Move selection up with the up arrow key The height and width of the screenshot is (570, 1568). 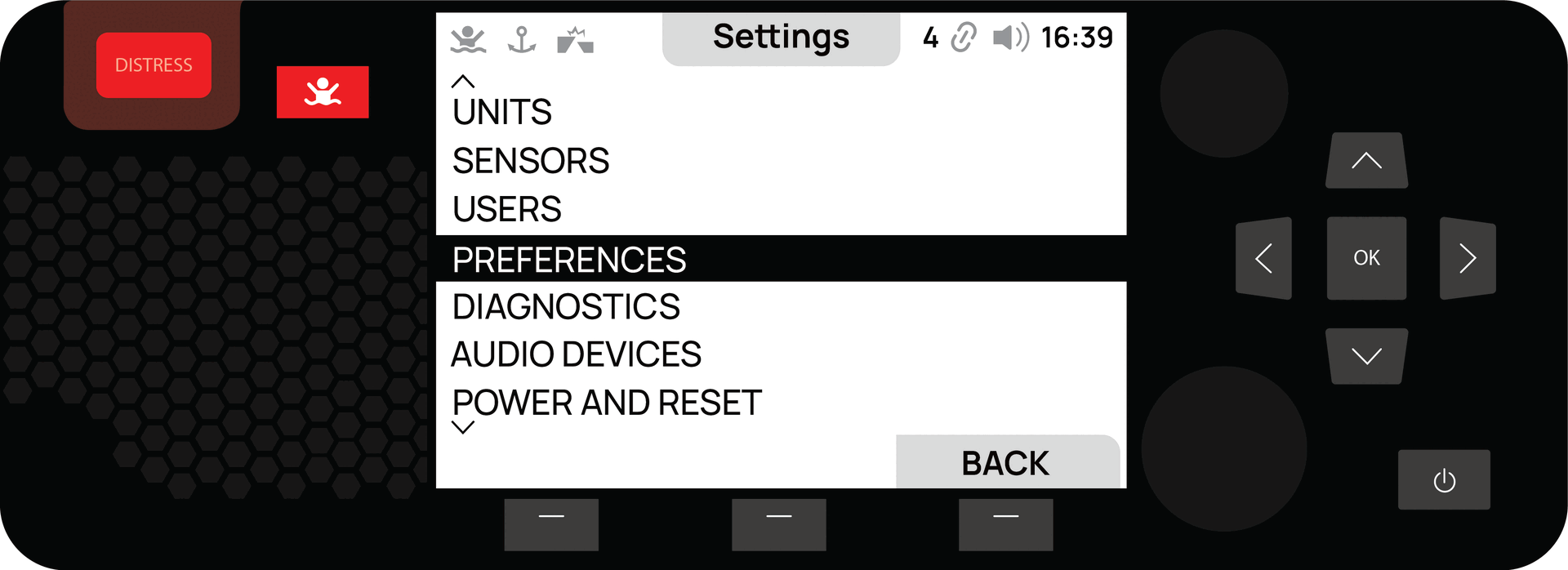tap(1366, 161)
